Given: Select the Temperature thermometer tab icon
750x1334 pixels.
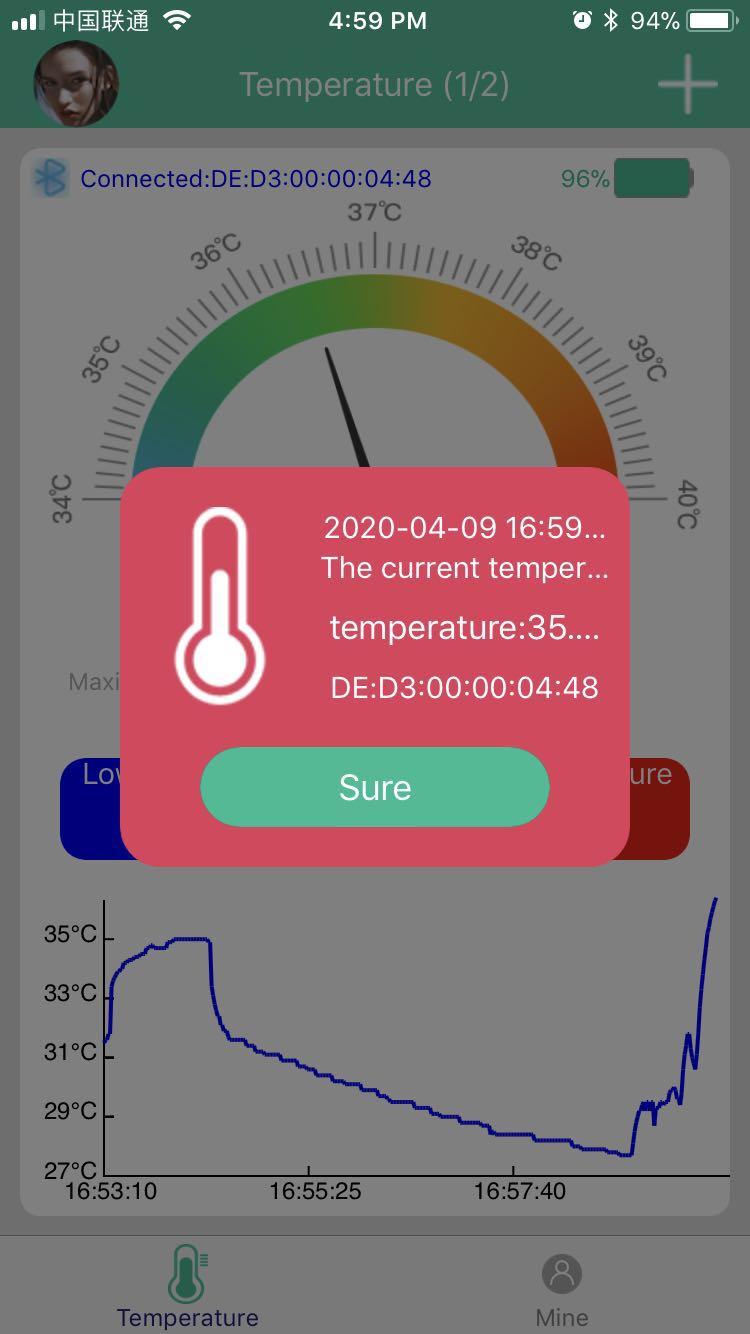Looking at the screenshot, I should pyautogui.click(x=187, y=1274).
